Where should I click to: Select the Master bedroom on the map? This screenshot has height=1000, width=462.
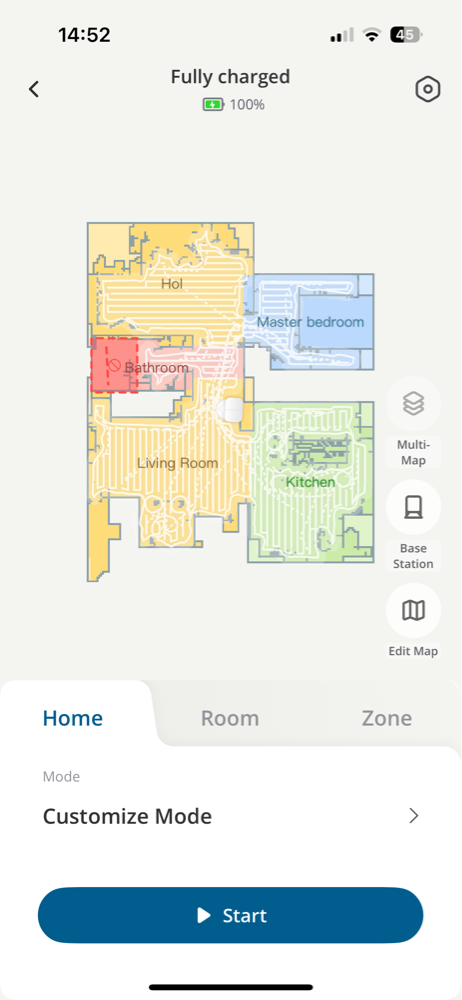click(310, 322)
